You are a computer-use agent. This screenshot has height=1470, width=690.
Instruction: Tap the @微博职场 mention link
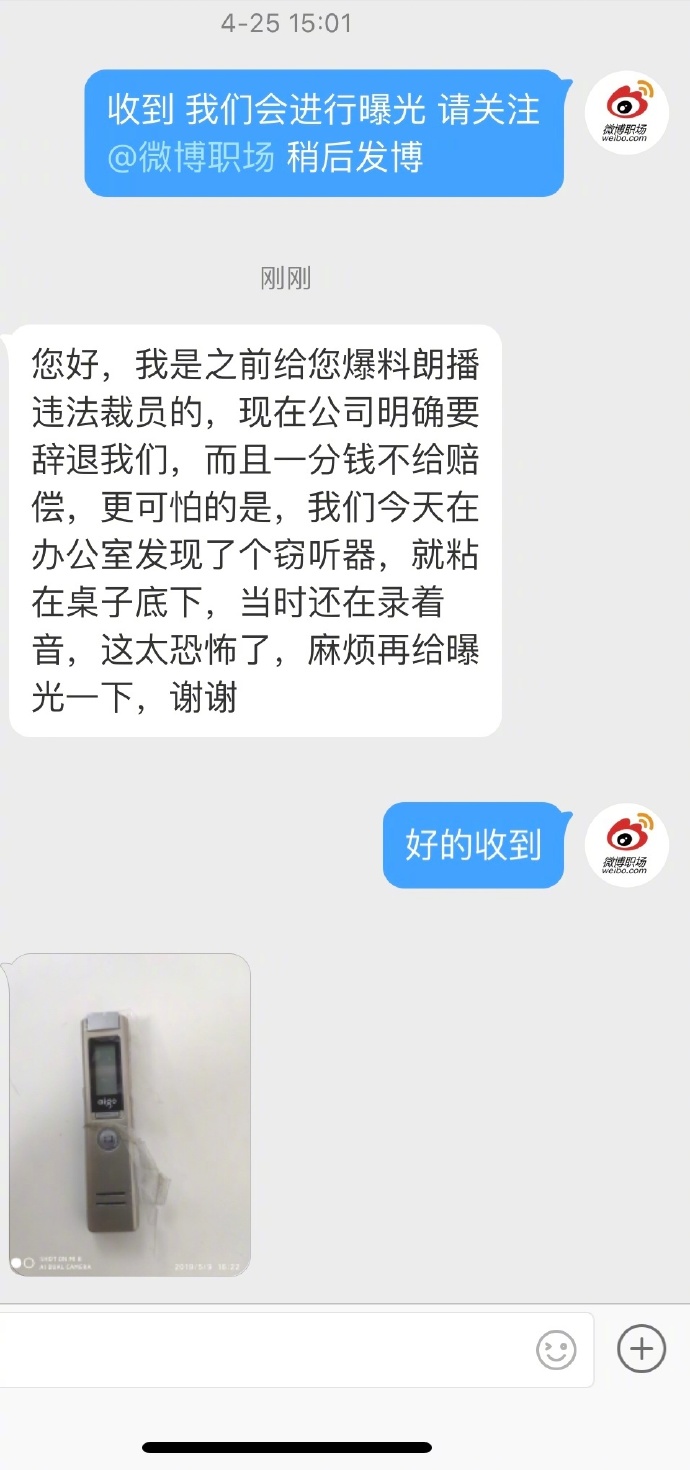(191, 157)
